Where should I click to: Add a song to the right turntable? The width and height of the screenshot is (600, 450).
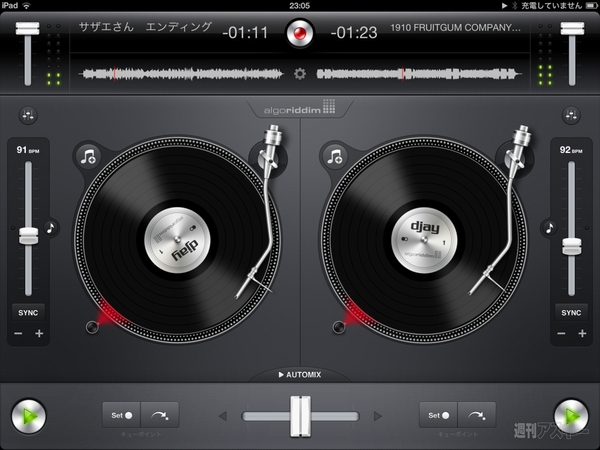click(x=335, y=156)
